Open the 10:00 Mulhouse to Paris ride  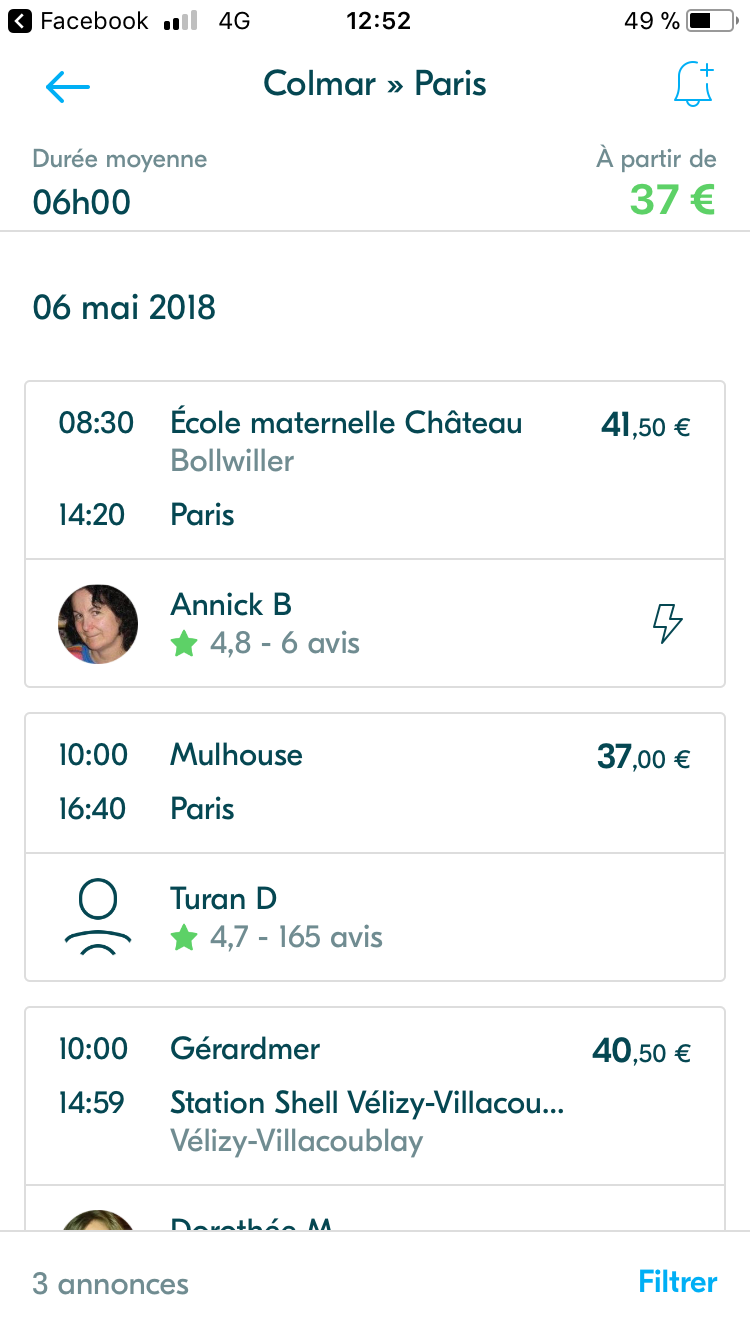375,847
